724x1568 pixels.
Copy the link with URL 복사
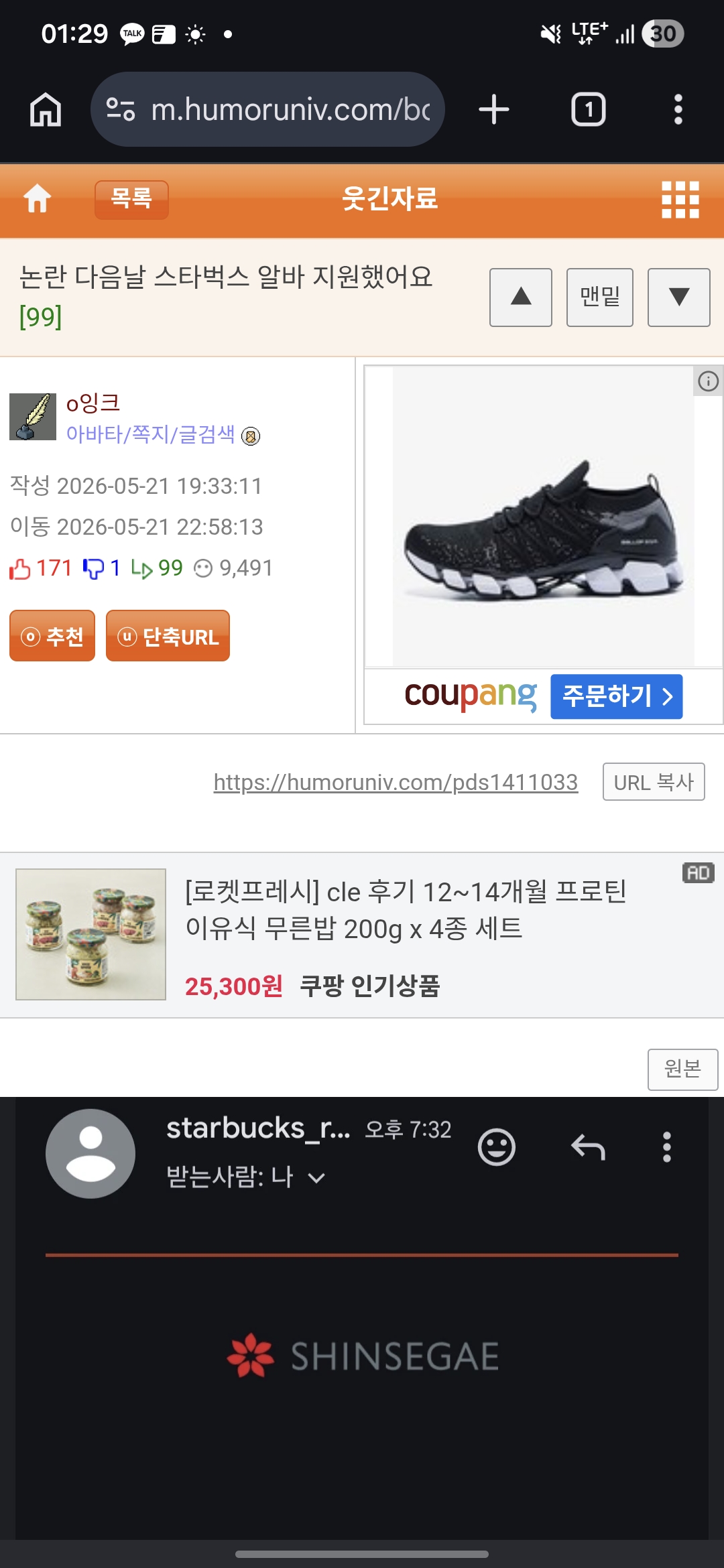click(x=654, y=782)
